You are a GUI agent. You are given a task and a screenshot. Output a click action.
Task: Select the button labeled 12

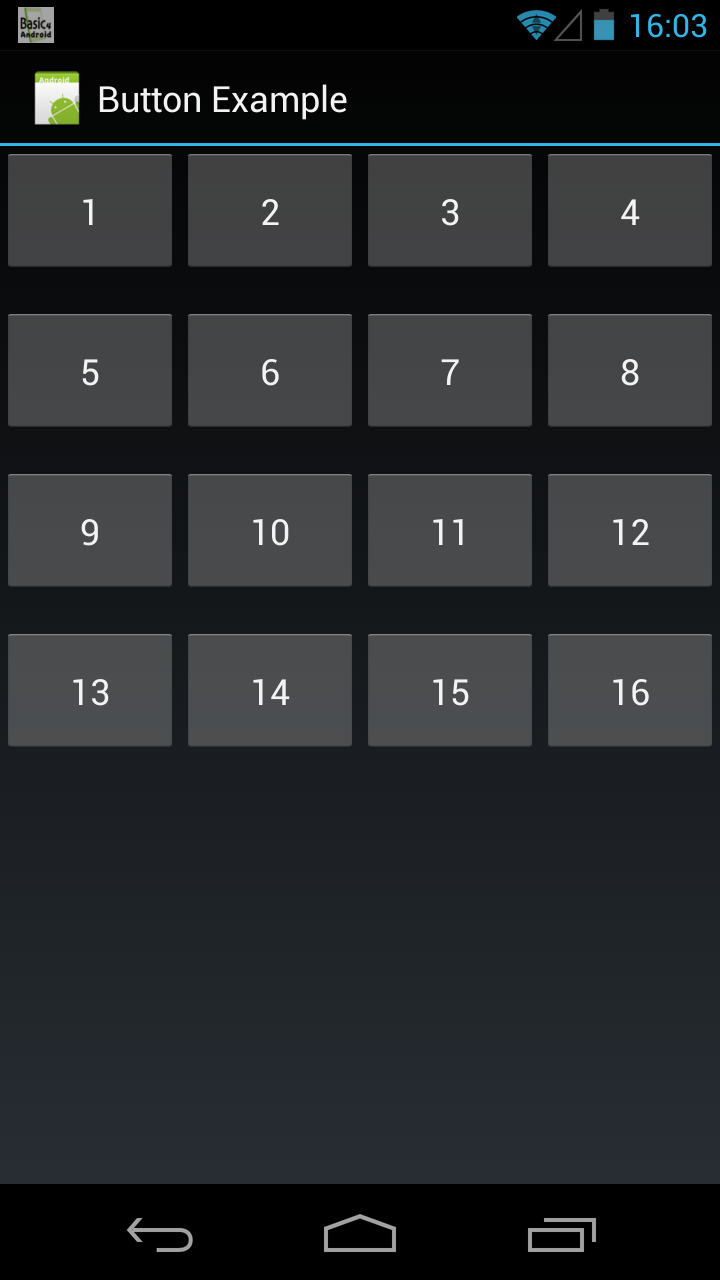click(630, 531)
